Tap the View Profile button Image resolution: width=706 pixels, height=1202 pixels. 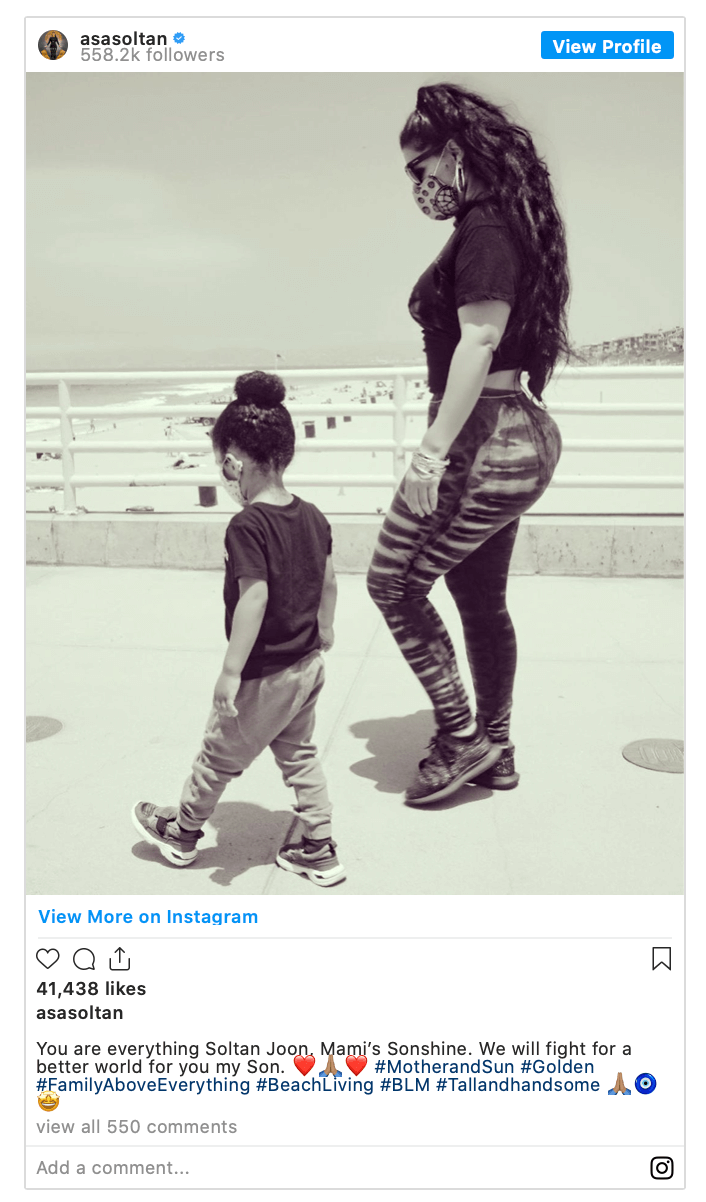click(x=607, y=46)
